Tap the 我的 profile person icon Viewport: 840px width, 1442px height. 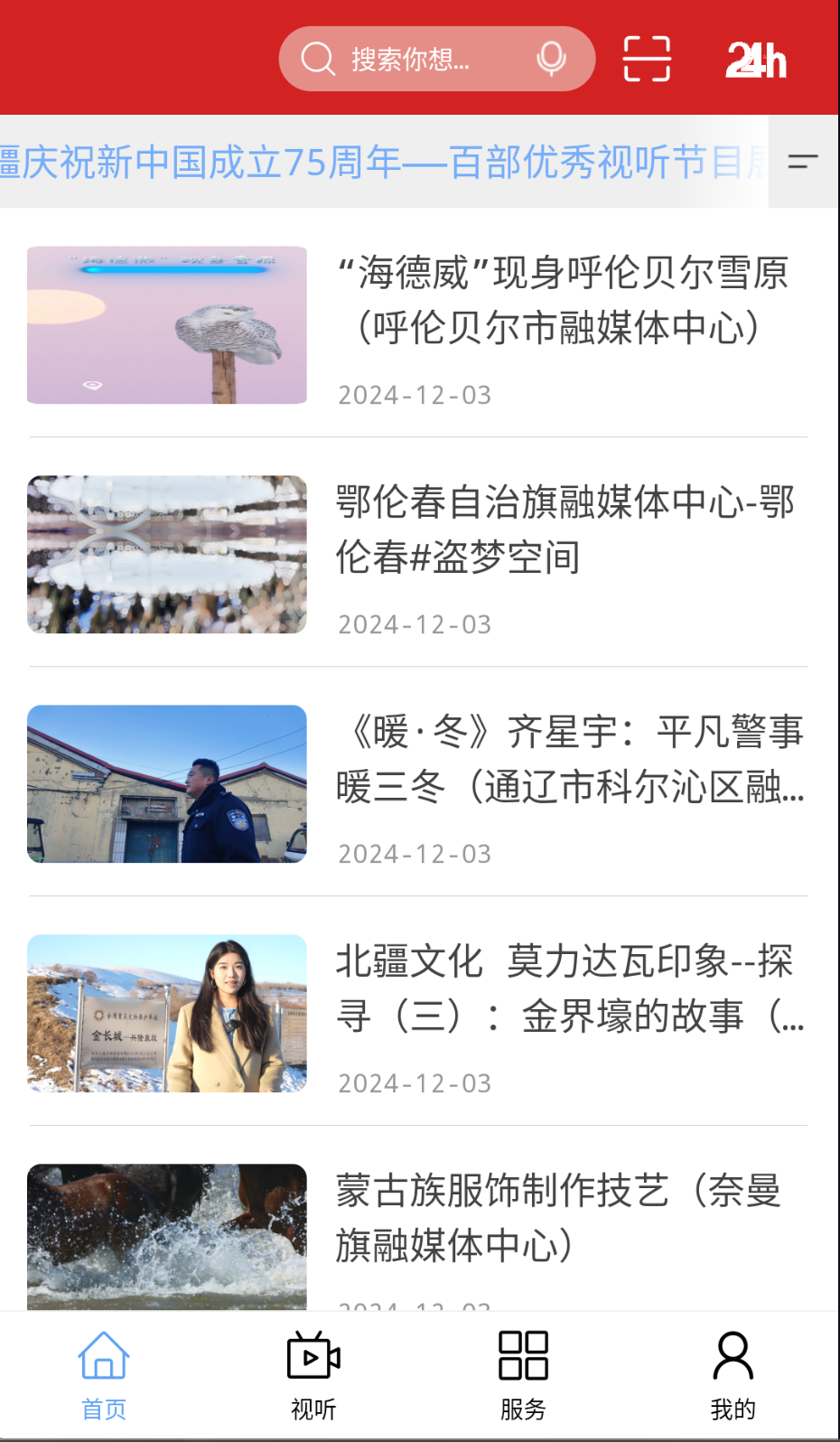[x=733, y=1355]
